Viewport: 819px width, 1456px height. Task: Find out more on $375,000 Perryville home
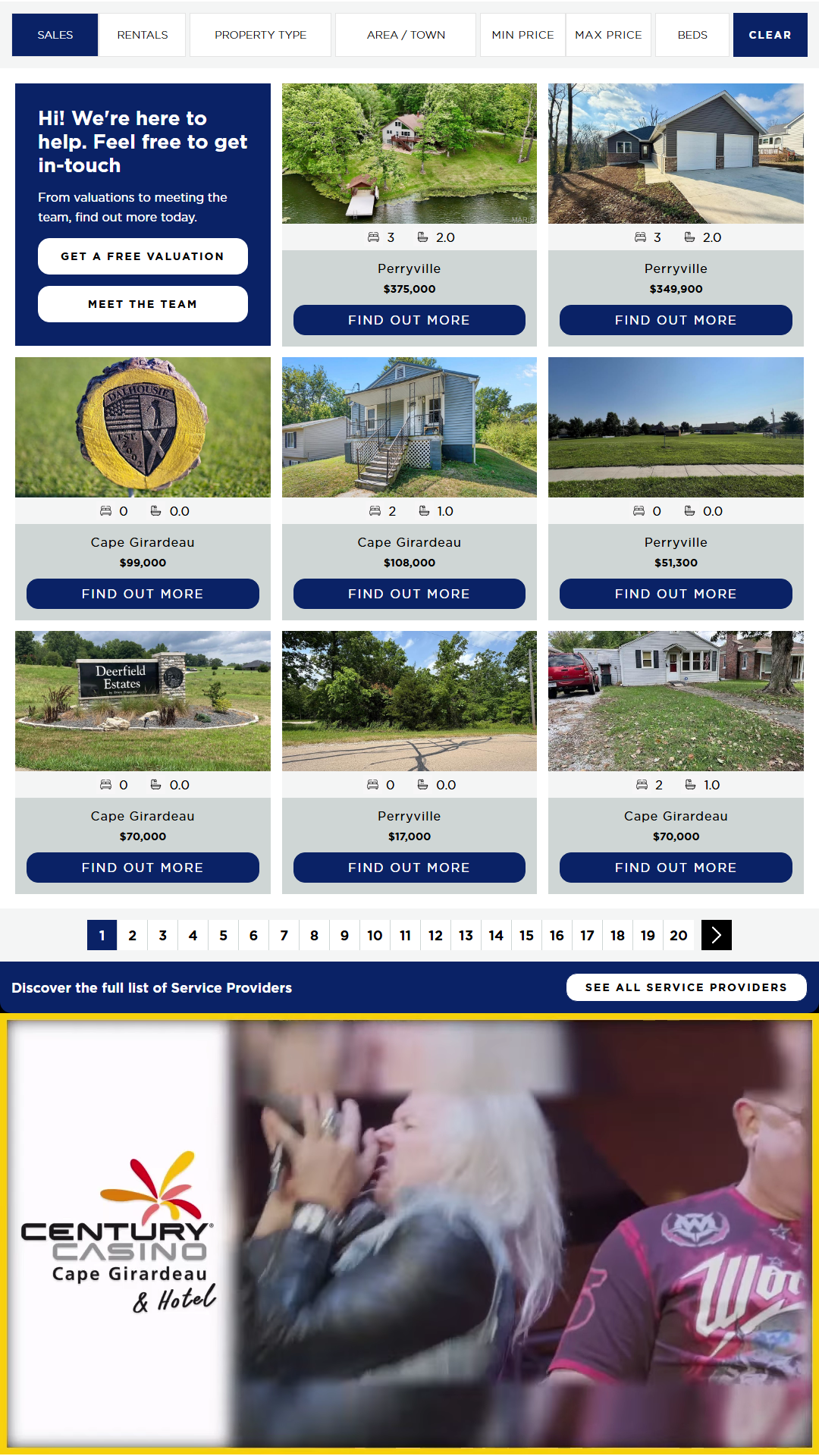(x=409, y=320)
